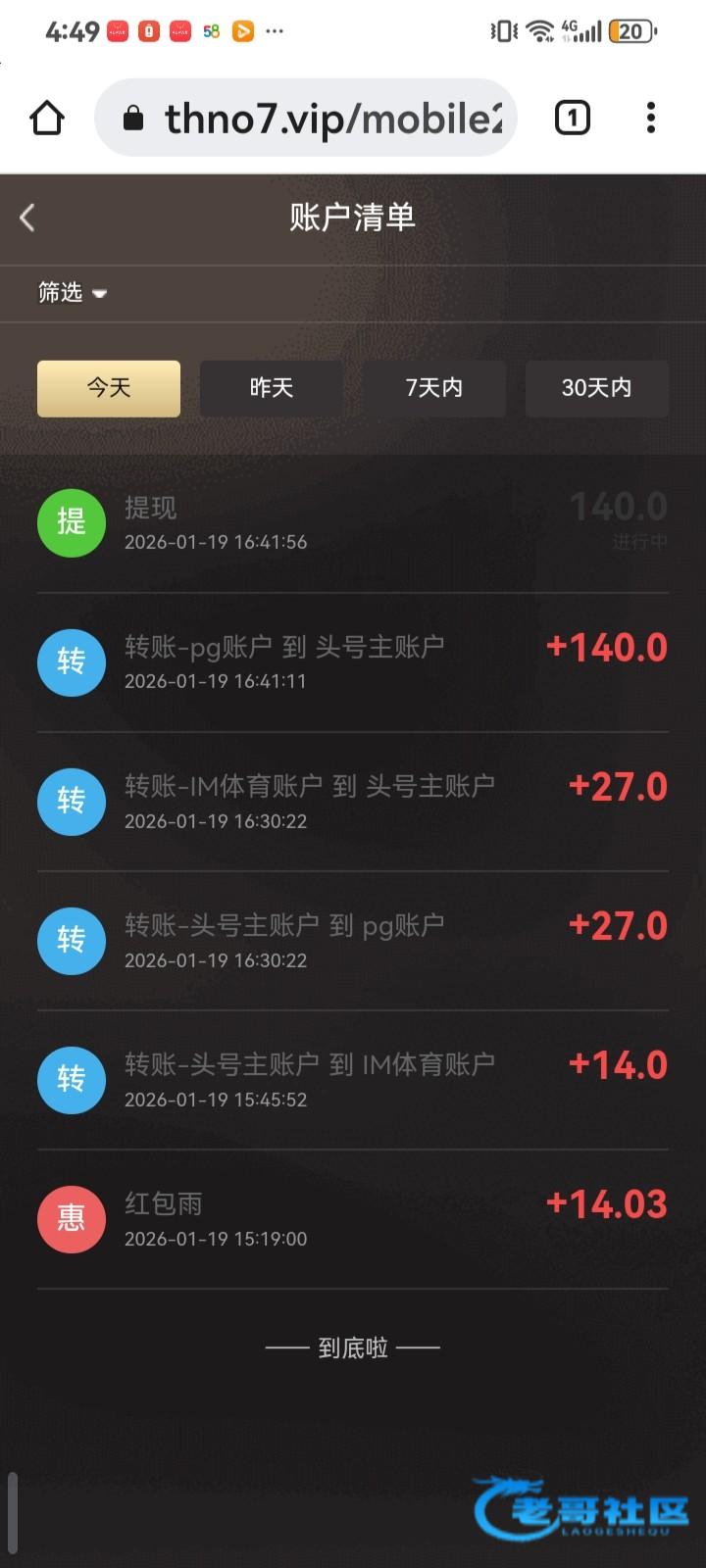The width and height of the screenshot is (706, 1568).
Task: Expand the 筛选 filter dropdown
Action: (x=72, y=293)
